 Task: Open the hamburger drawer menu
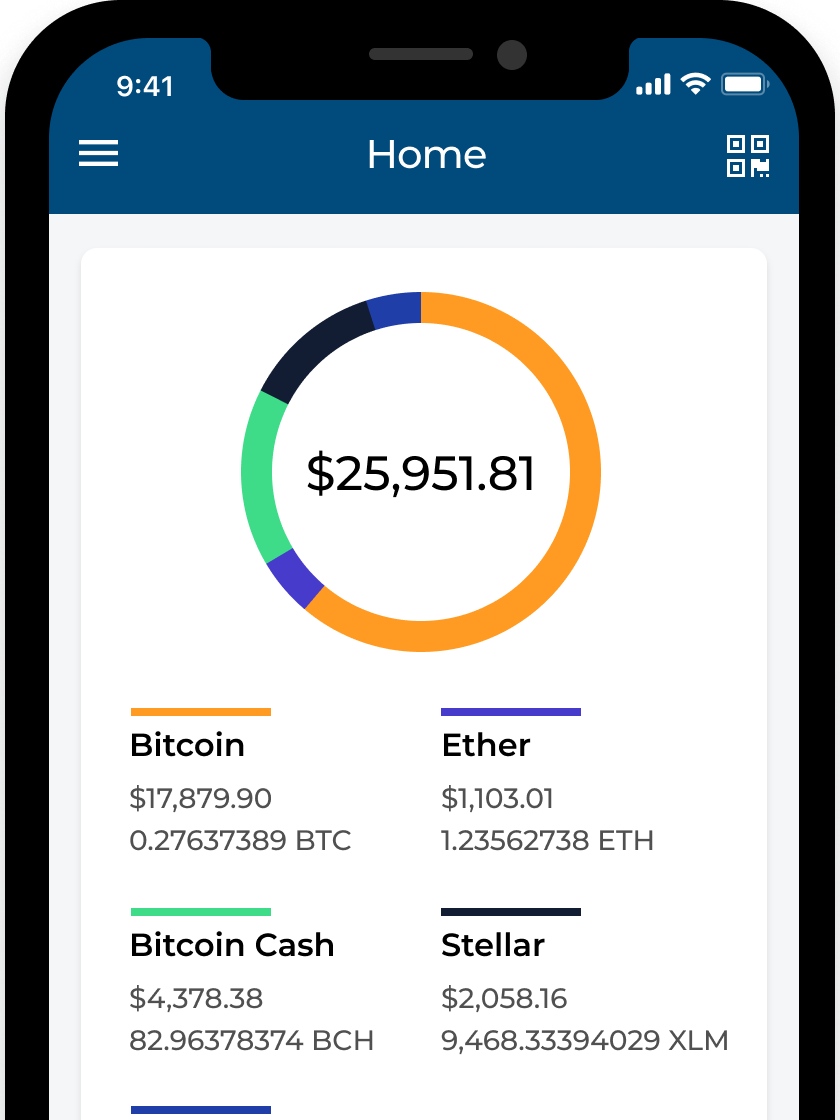pos(99,154)
